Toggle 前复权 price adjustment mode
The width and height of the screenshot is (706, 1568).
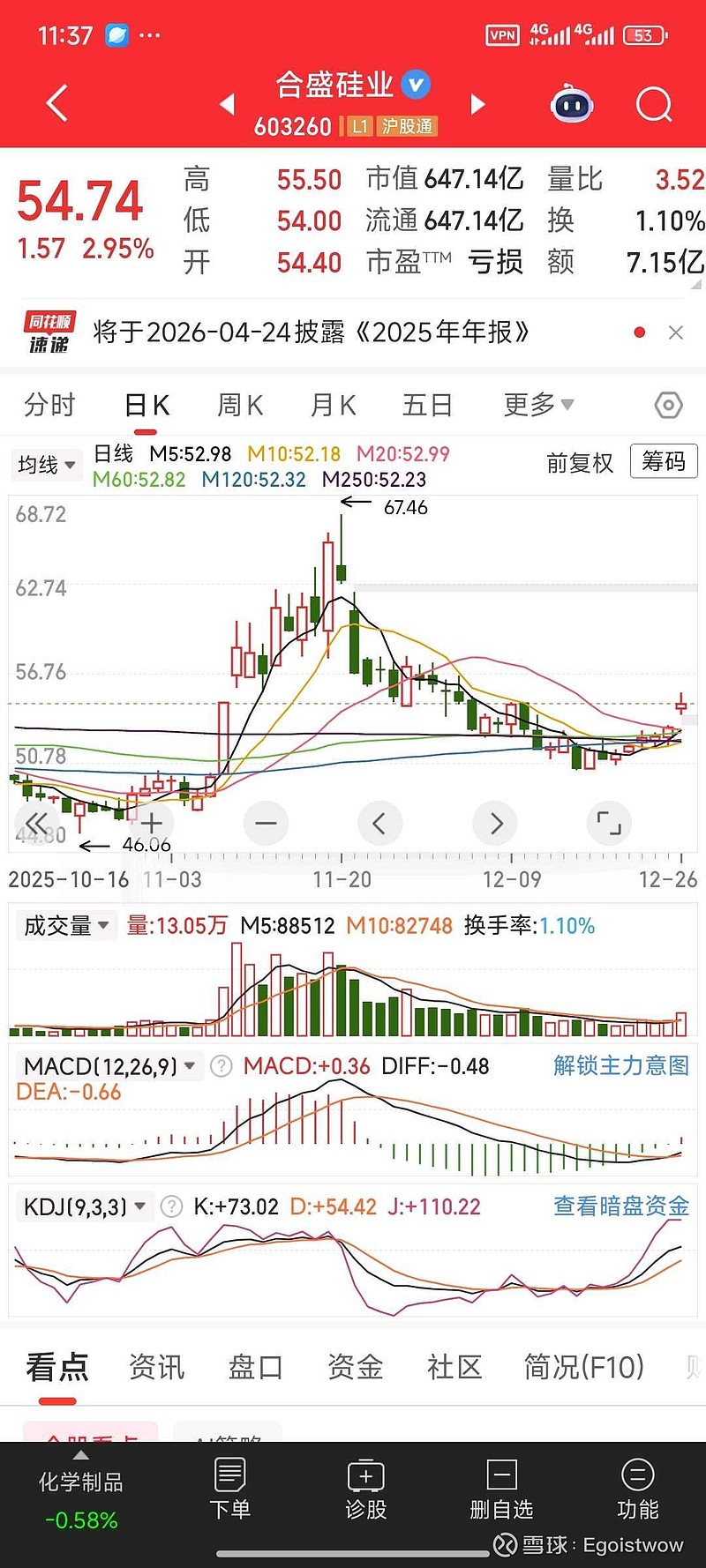[x=580, y=462]
